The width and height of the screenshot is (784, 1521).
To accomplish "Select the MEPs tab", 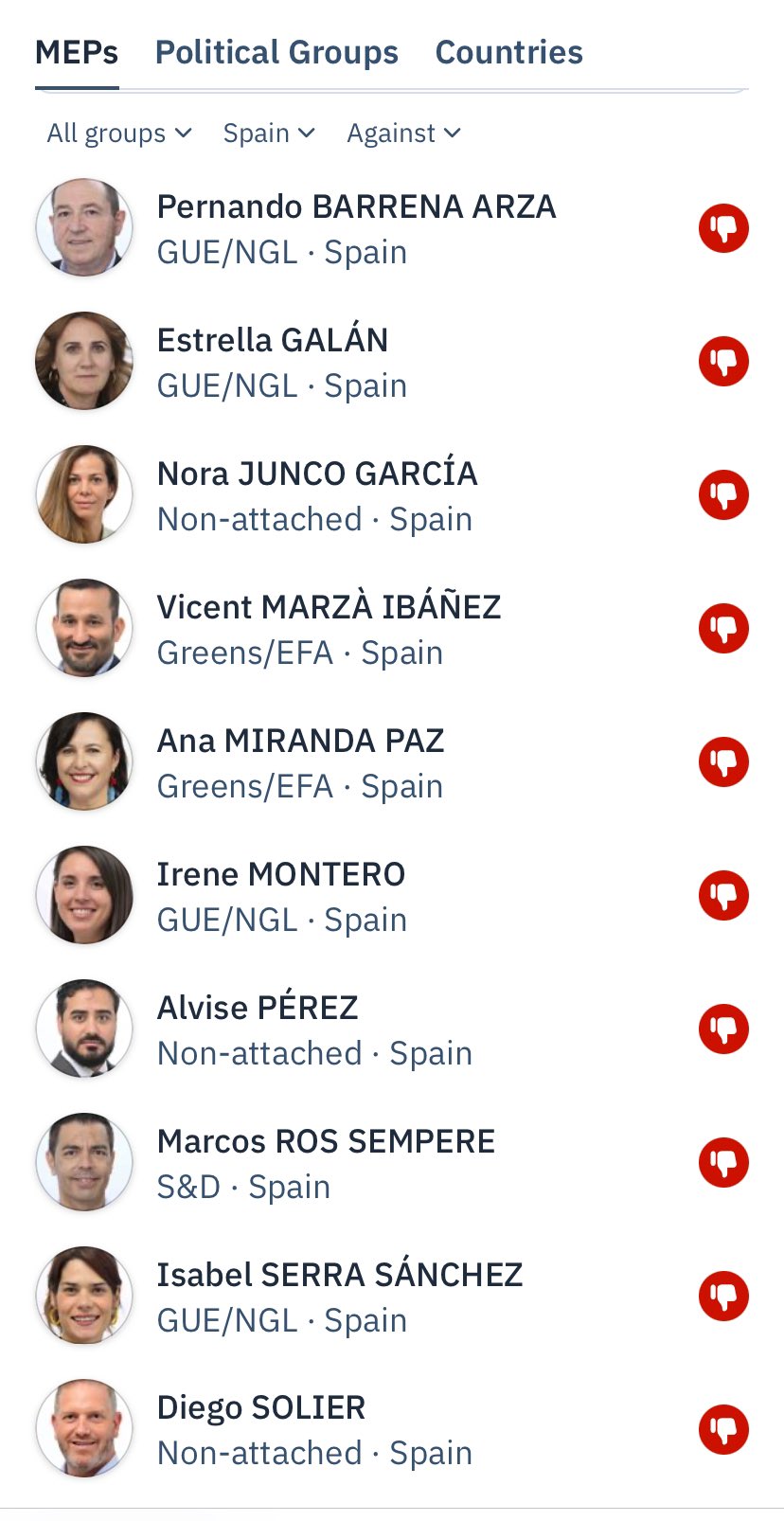I will [x=77, y=53].
